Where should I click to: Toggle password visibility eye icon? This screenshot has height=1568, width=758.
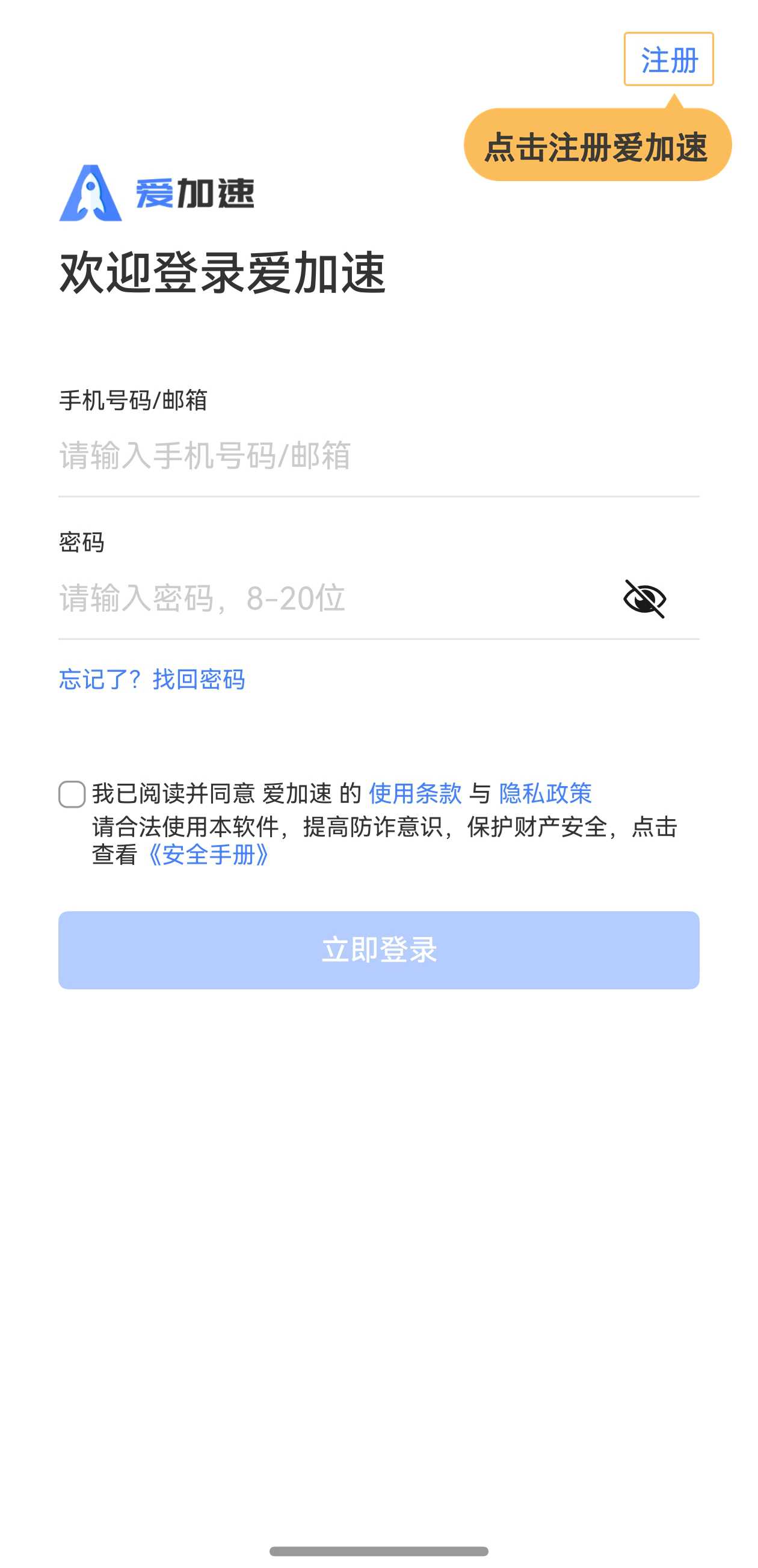pyautogui.click(x=644, y=599)
